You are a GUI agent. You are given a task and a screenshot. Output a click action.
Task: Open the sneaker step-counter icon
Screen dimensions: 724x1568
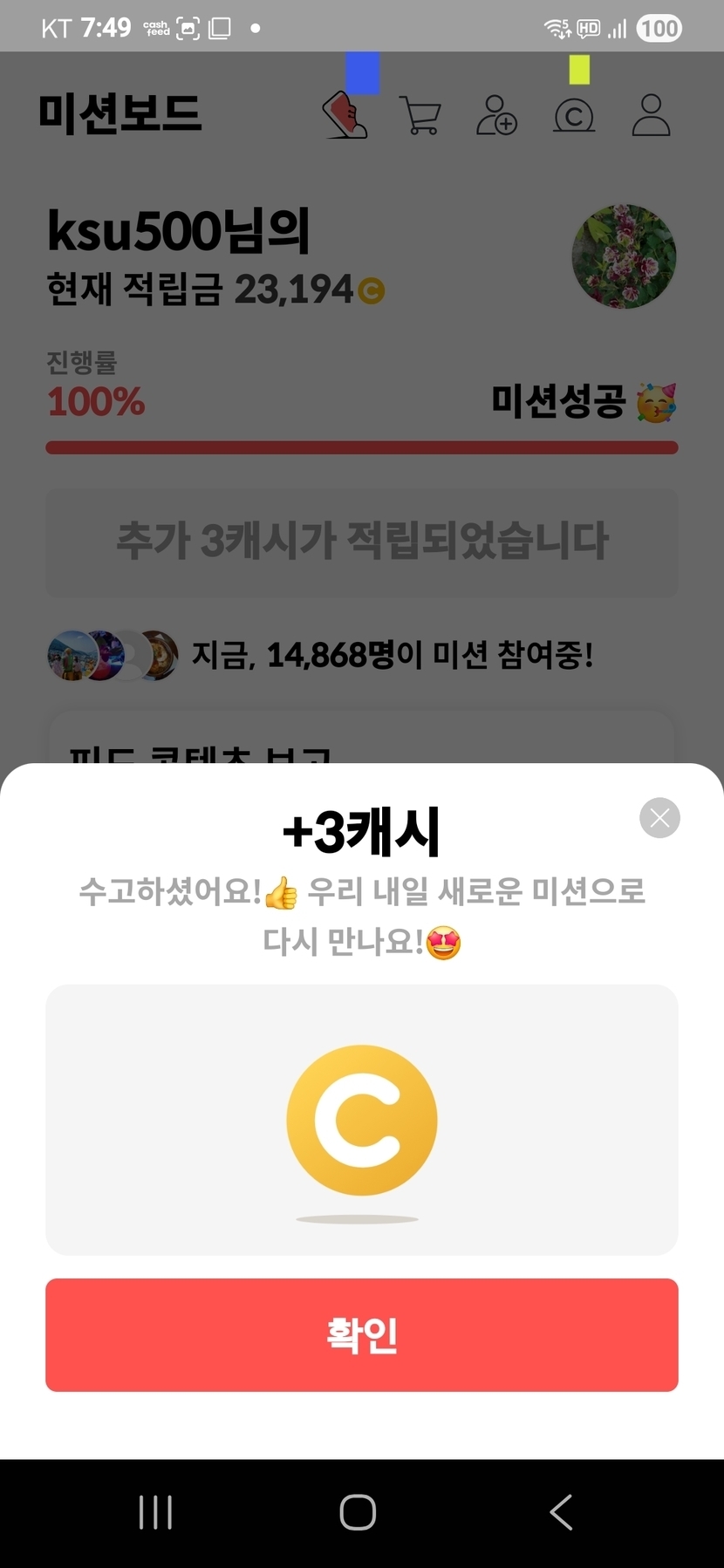pyautogui.click(x=345, y=116)
